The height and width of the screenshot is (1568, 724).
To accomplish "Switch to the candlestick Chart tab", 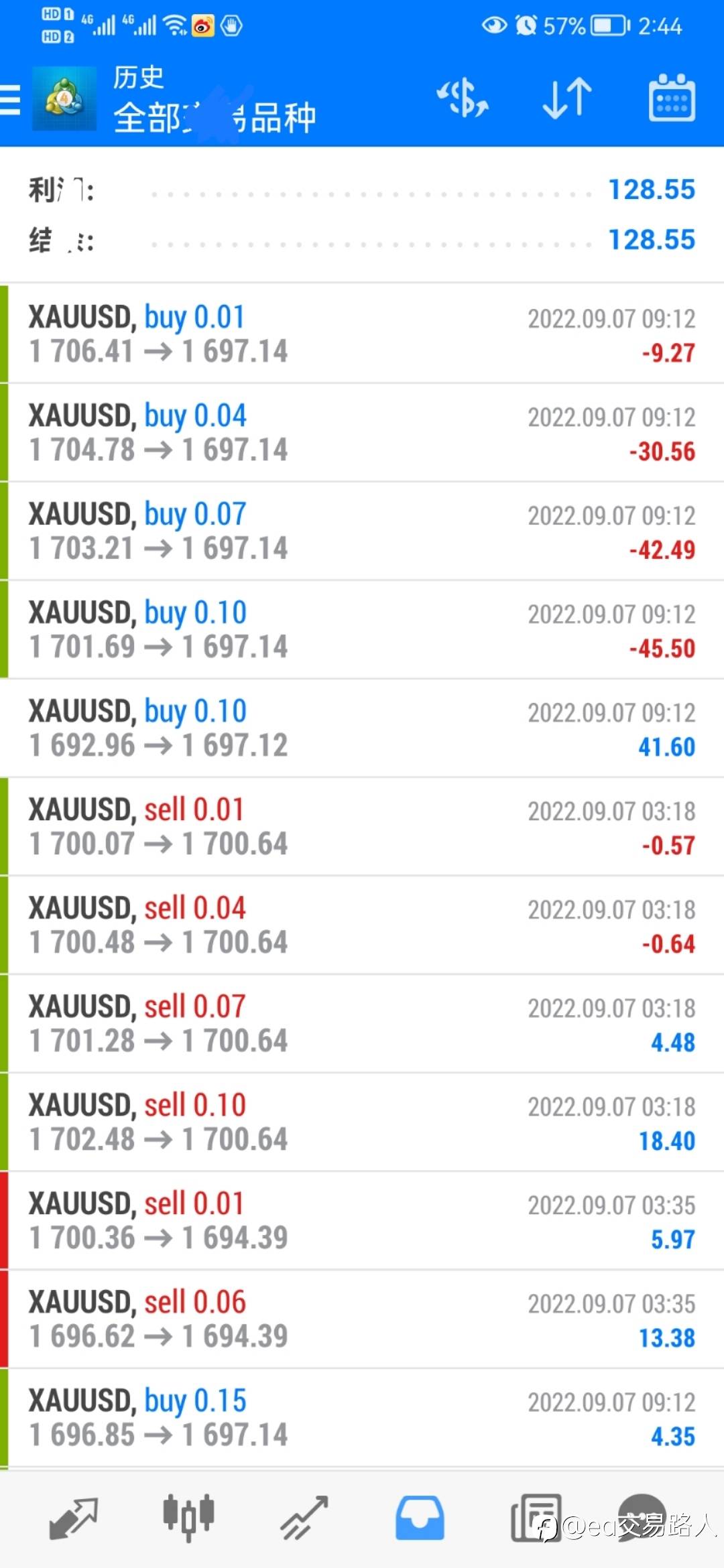I will tap(188, 1518).
